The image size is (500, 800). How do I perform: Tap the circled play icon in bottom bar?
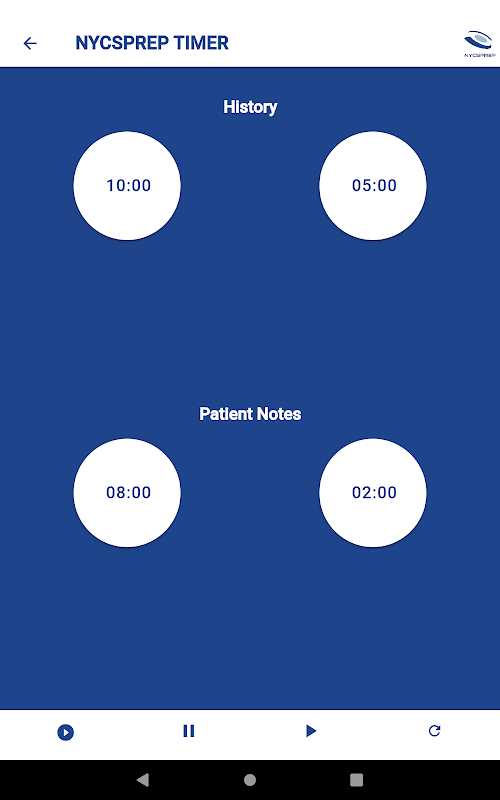(x=65, y=732)
